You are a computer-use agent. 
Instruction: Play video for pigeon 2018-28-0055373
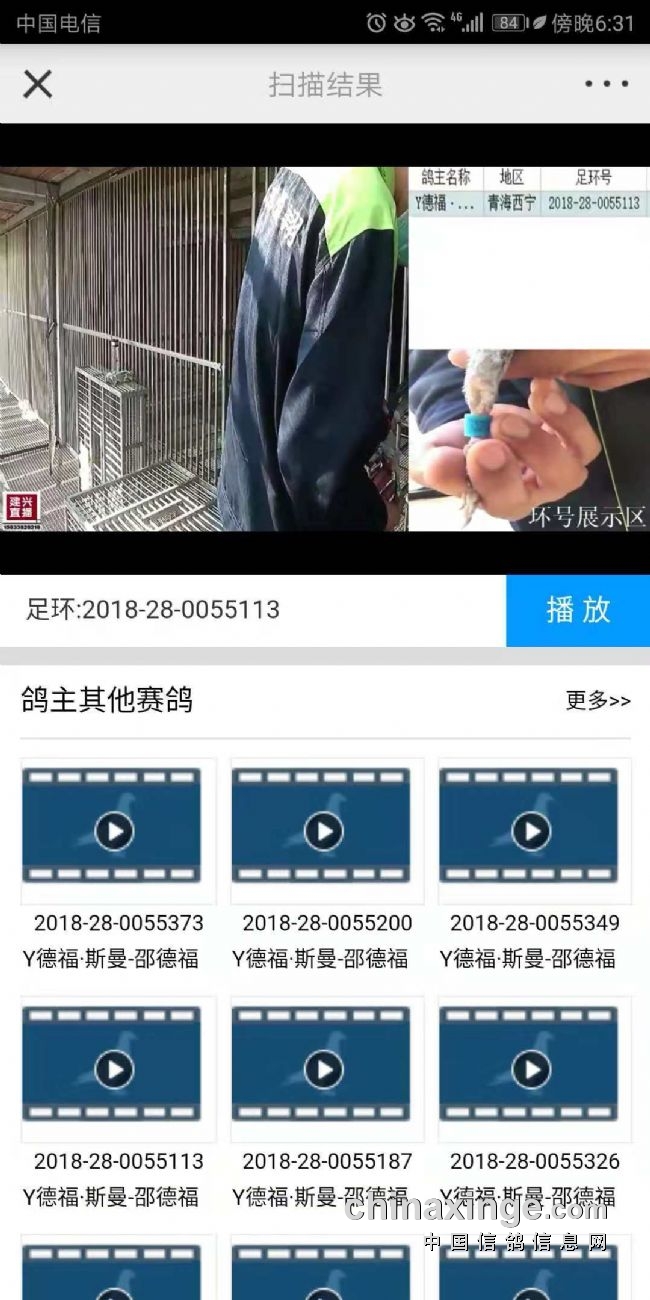[x=114, y=830]
